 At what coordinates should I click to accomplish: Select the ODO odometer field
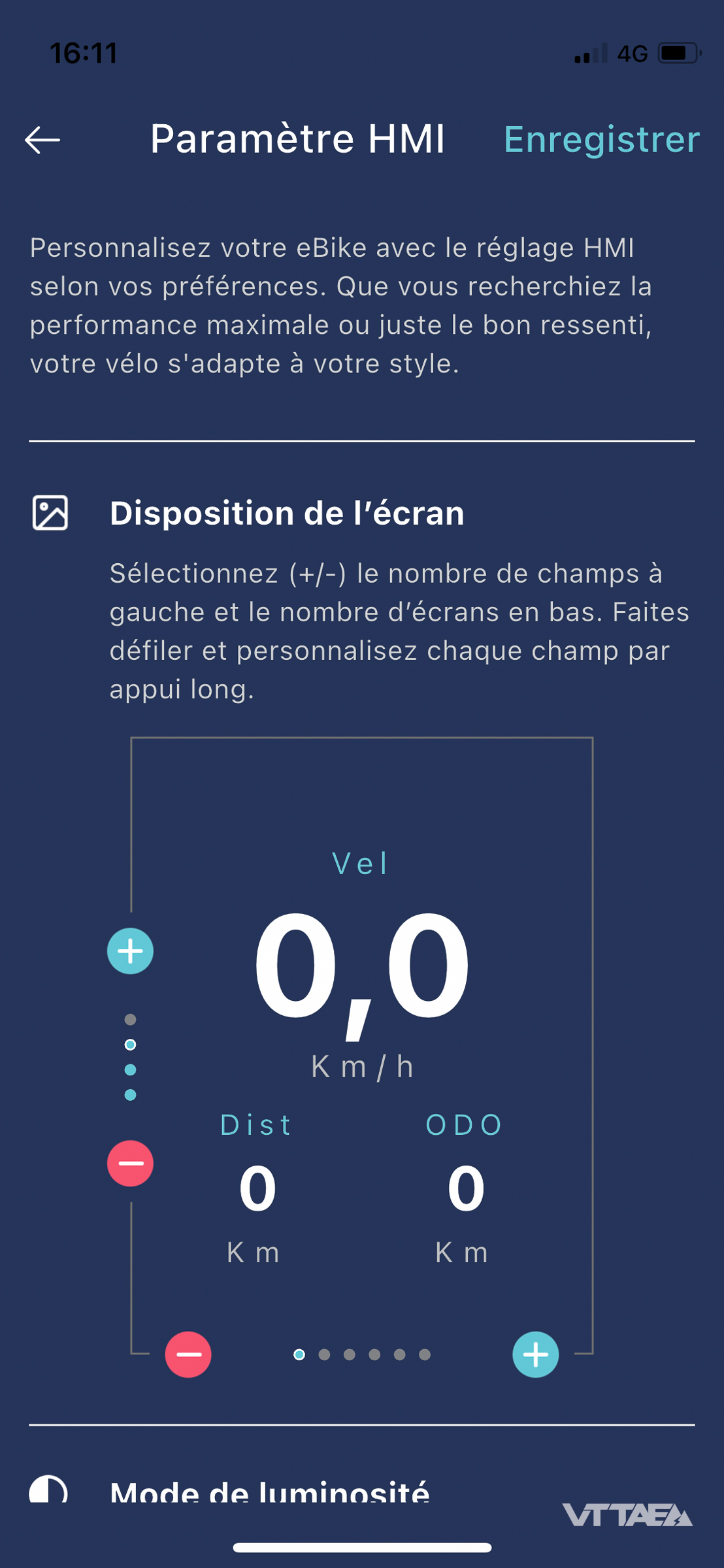pyautogui.click(x=465, y=1188)
